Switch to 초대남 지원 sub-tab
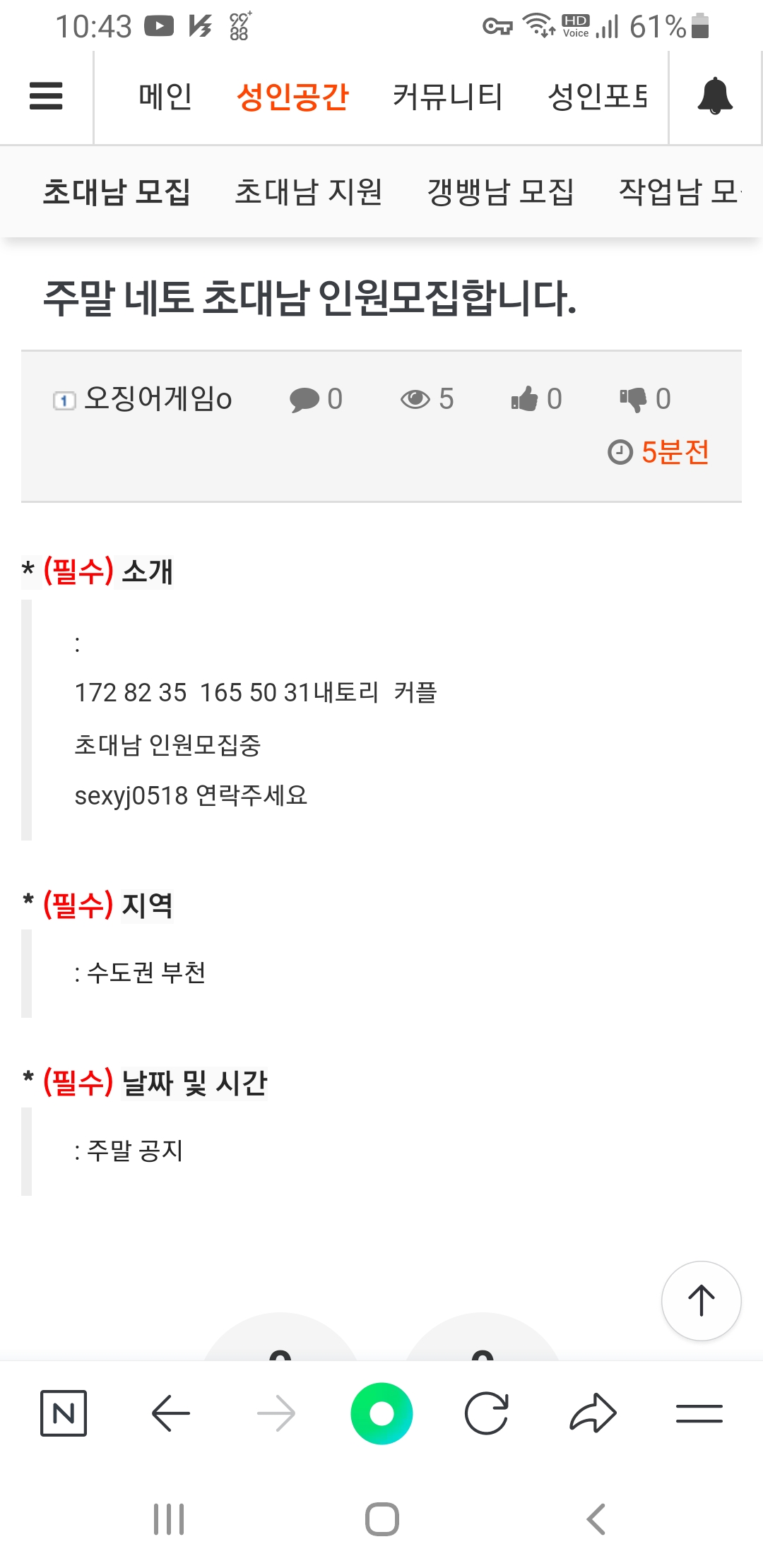763x1568 pixels. pyautogui.click(x=309, y=191)
